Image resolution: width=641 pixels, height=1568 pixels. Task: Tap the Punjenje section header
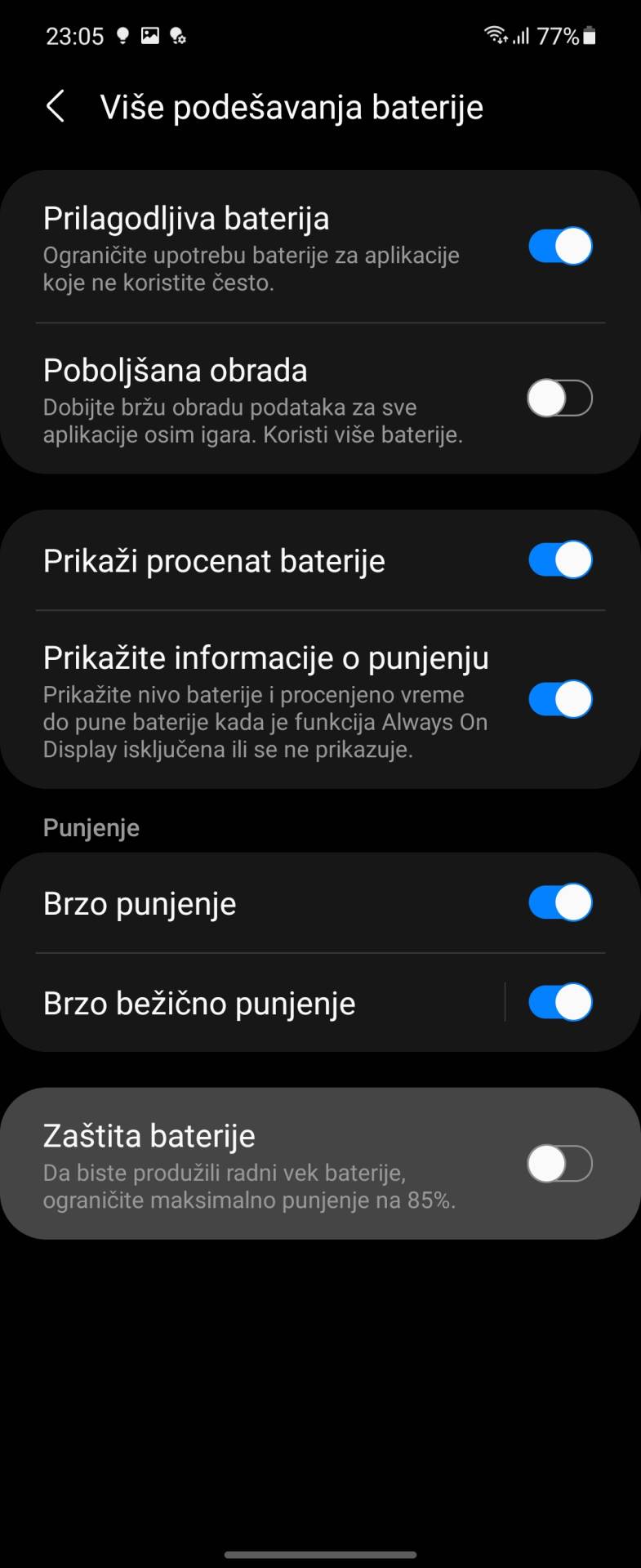91,827
